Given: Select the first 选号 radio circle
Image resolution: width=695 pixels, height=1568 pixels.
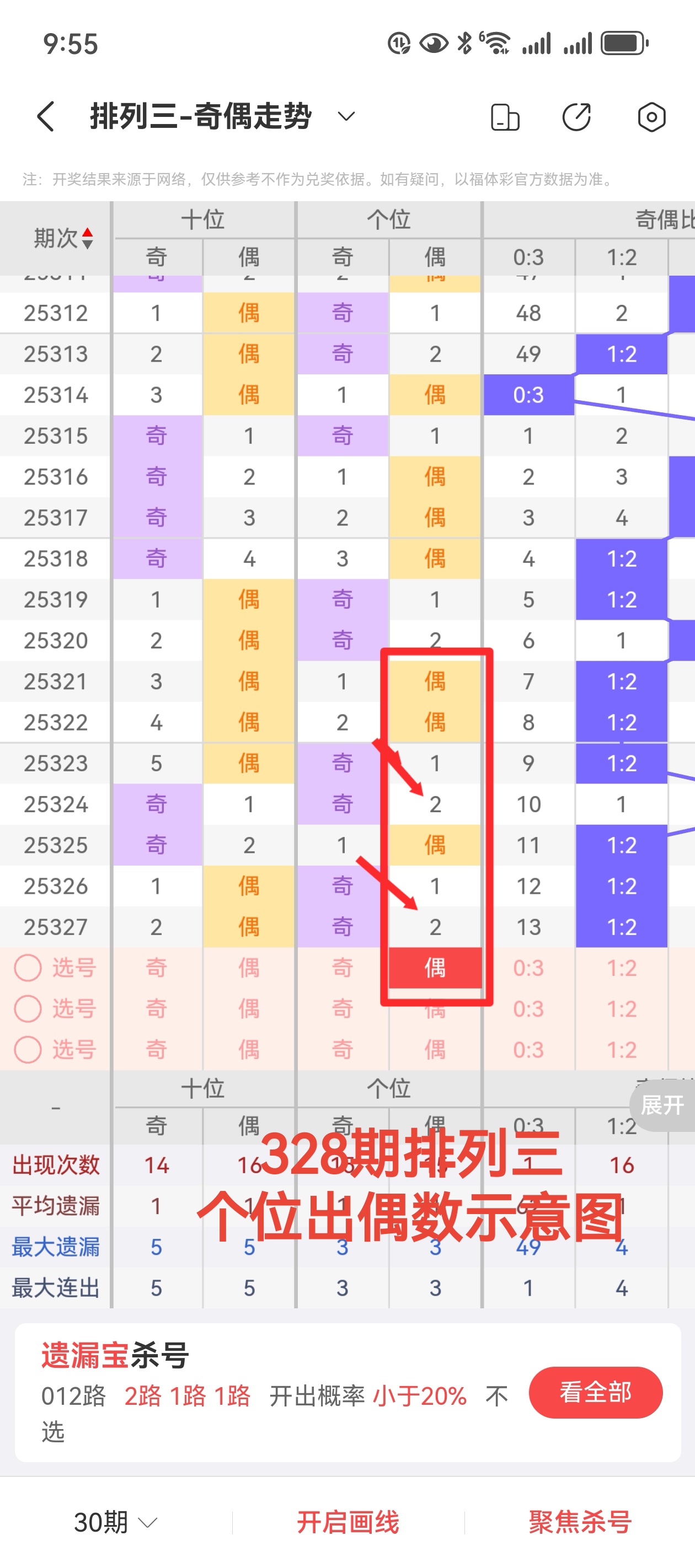Looking at the screenshot, I should click(x=28, y=968).
